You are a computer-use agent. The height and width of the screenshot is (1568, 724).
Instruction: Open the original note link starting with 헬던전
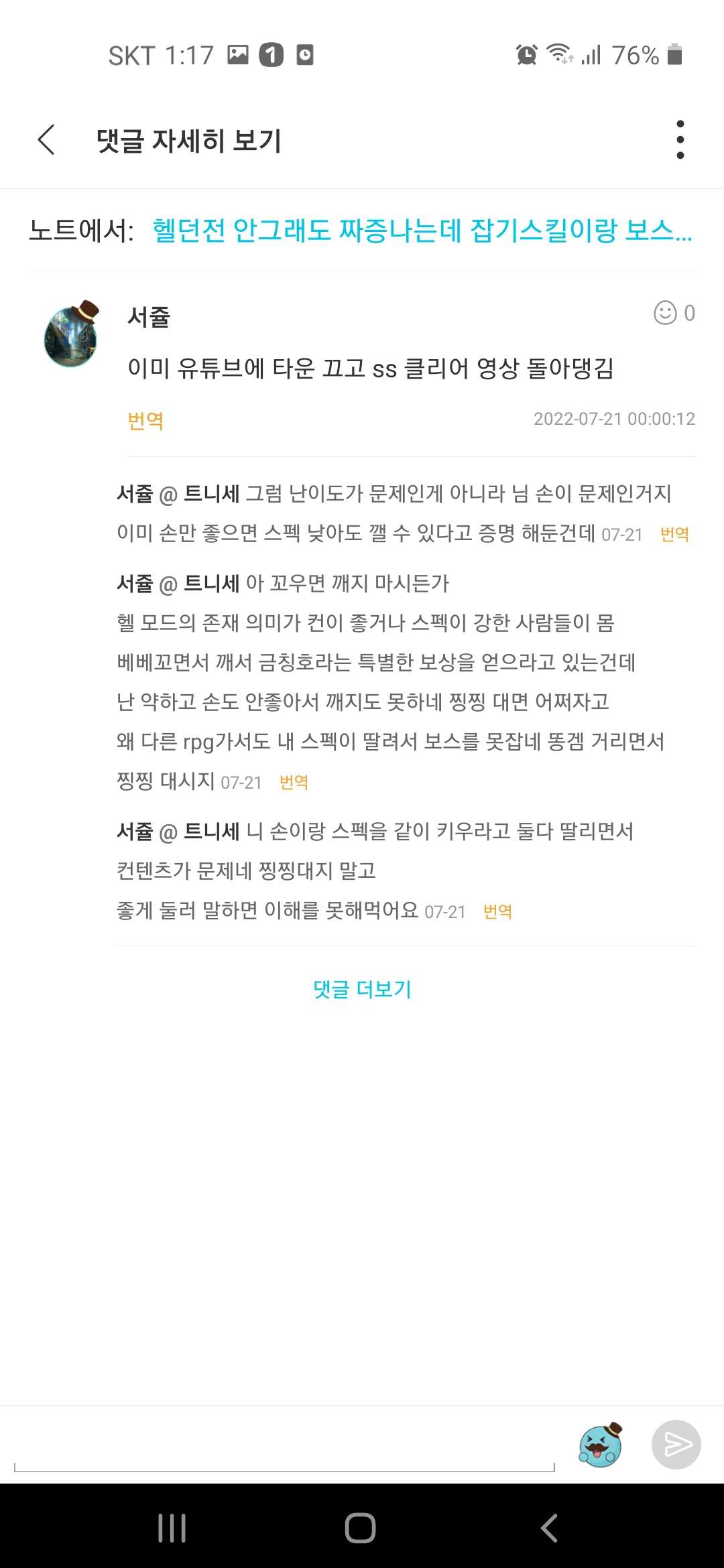coord(422,231)
